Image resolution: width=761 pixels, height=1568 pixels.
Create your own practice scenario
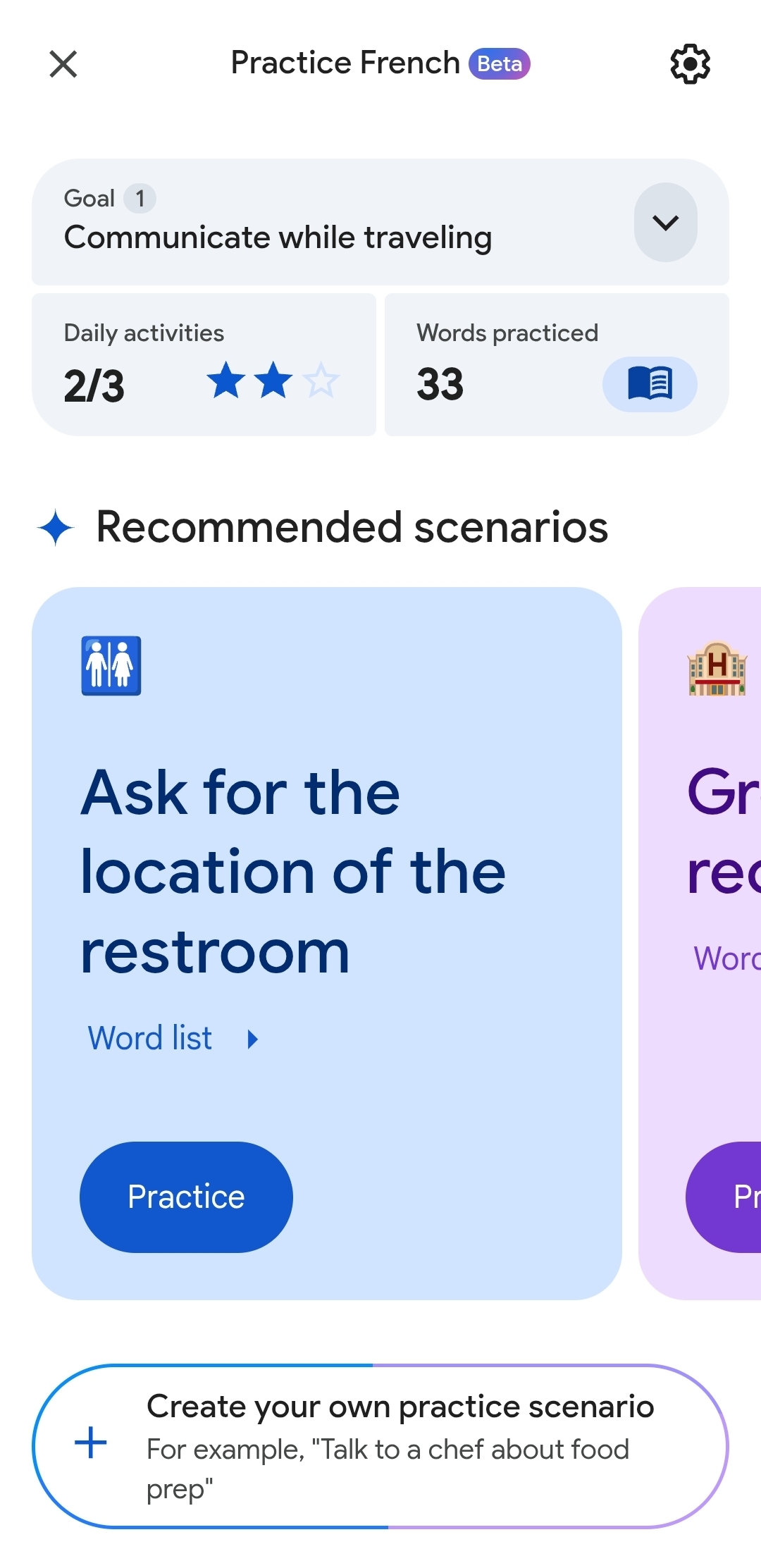(380, 1446)
